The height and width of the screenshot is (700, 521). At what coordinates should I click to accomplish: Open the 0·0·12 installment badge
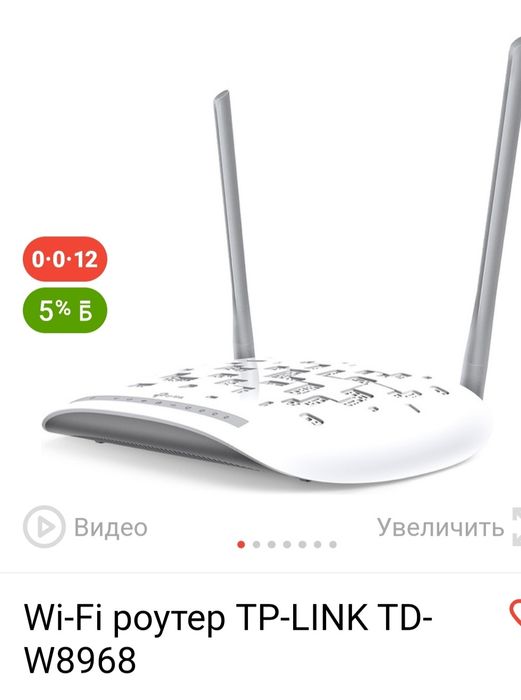click(65, 259)
